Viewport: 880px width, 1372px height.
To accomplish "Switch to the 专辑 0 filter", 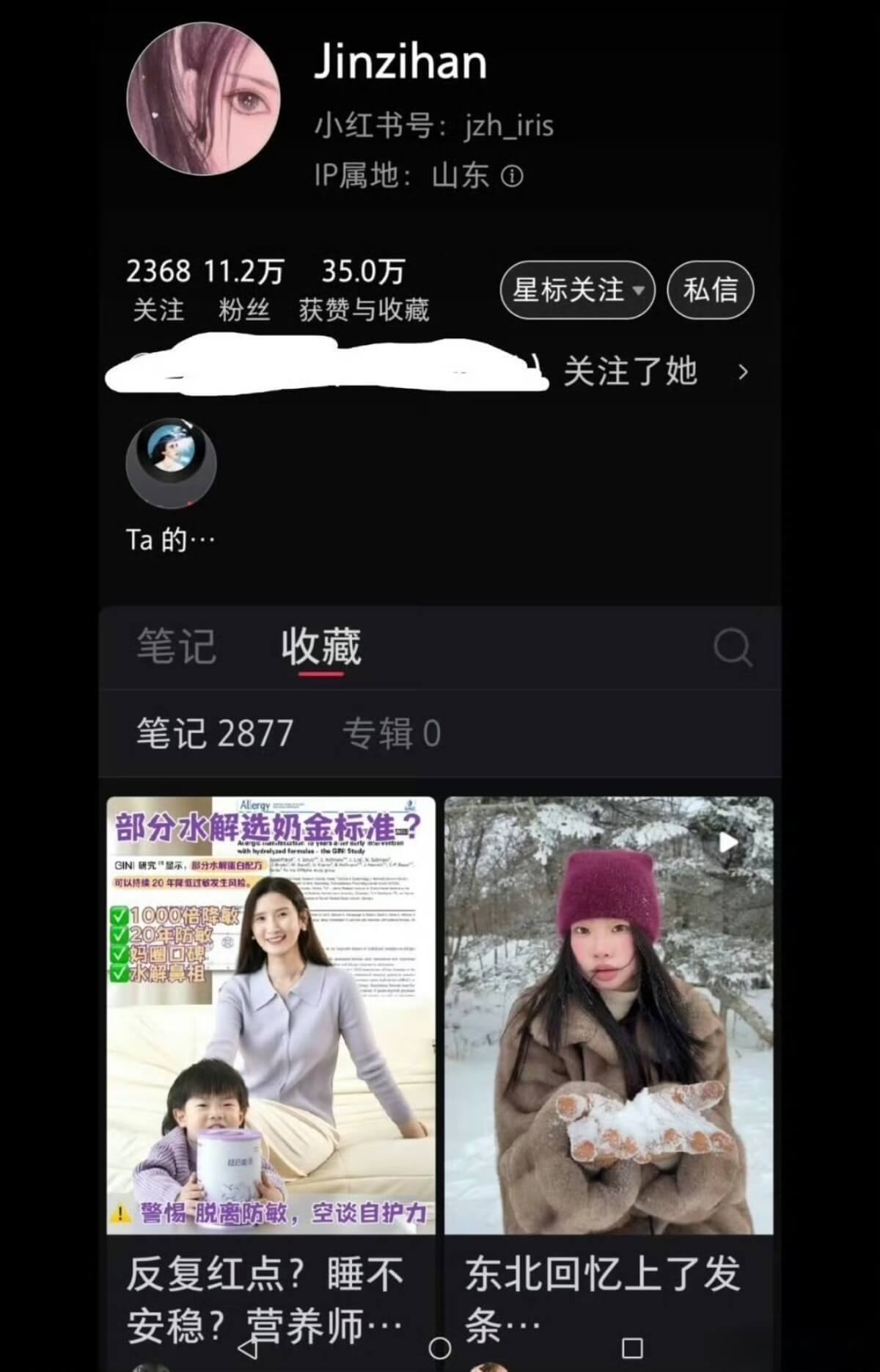I will pyautogui.click(x=392, y=733).
